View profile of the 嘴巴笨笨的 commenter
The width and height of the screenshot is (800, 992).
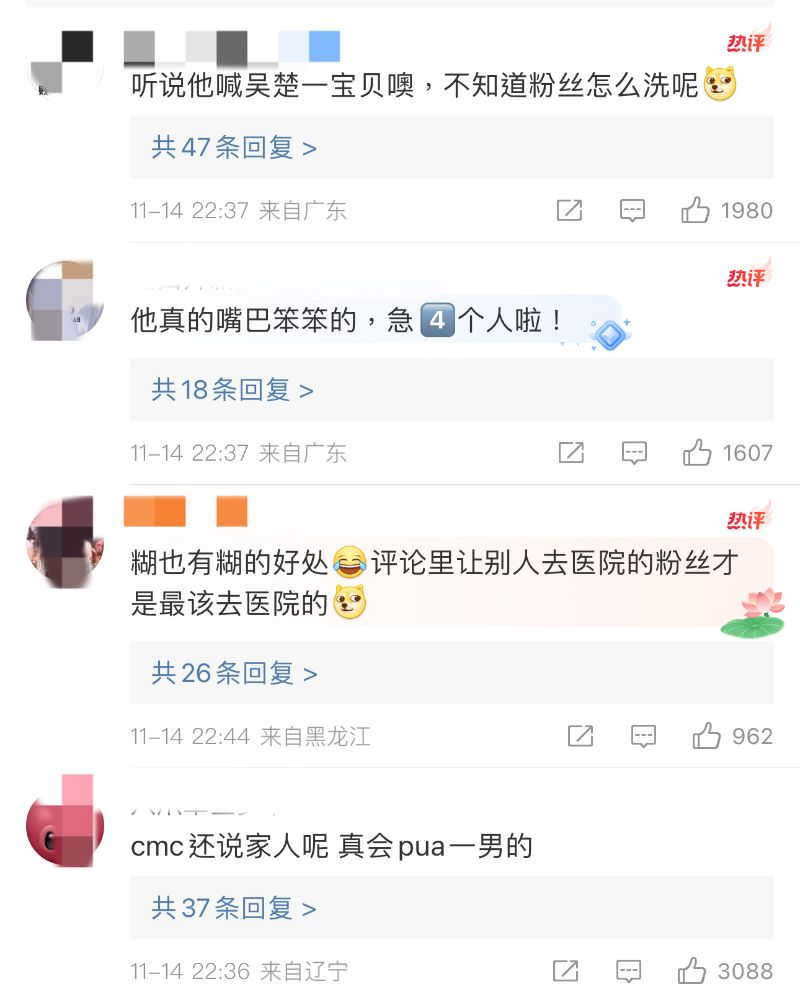coord(65,300)
